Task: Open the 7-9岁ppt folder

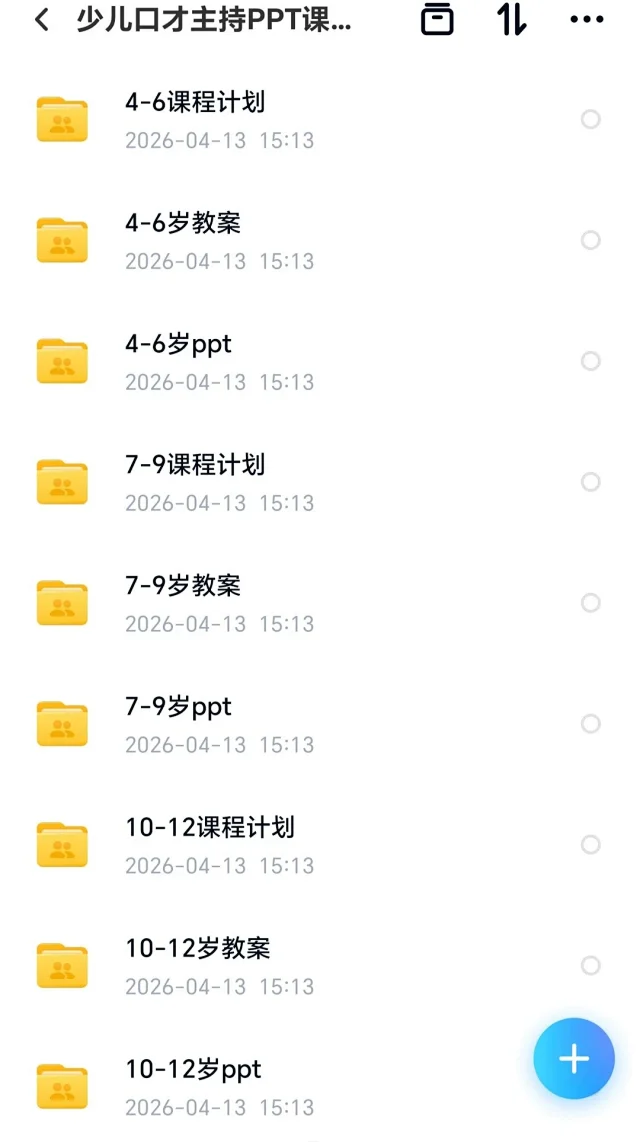Action: pos(178,707)
